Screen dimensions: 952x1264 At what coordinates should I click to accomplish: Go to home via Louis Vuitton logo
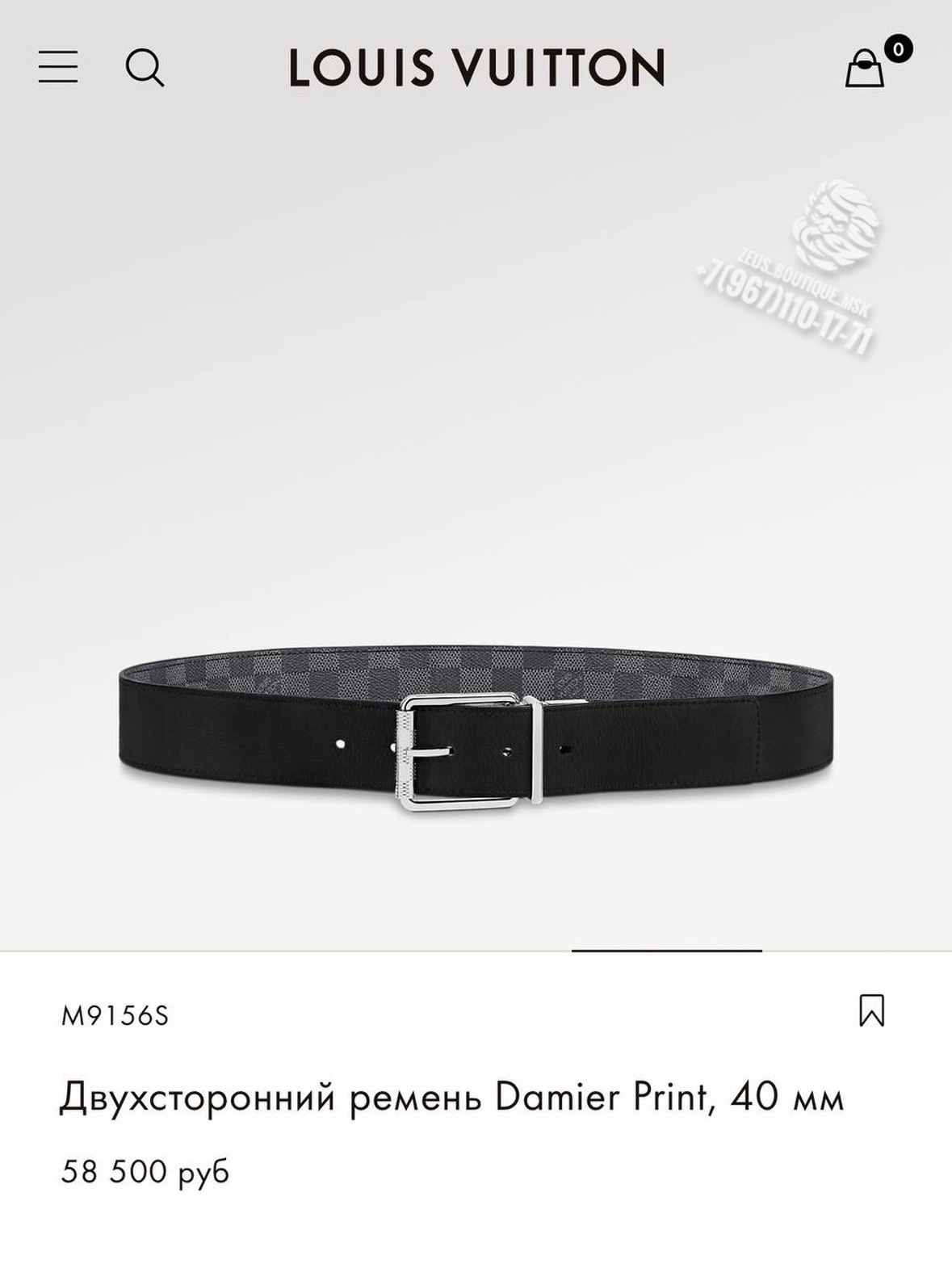tap(476, 67)
